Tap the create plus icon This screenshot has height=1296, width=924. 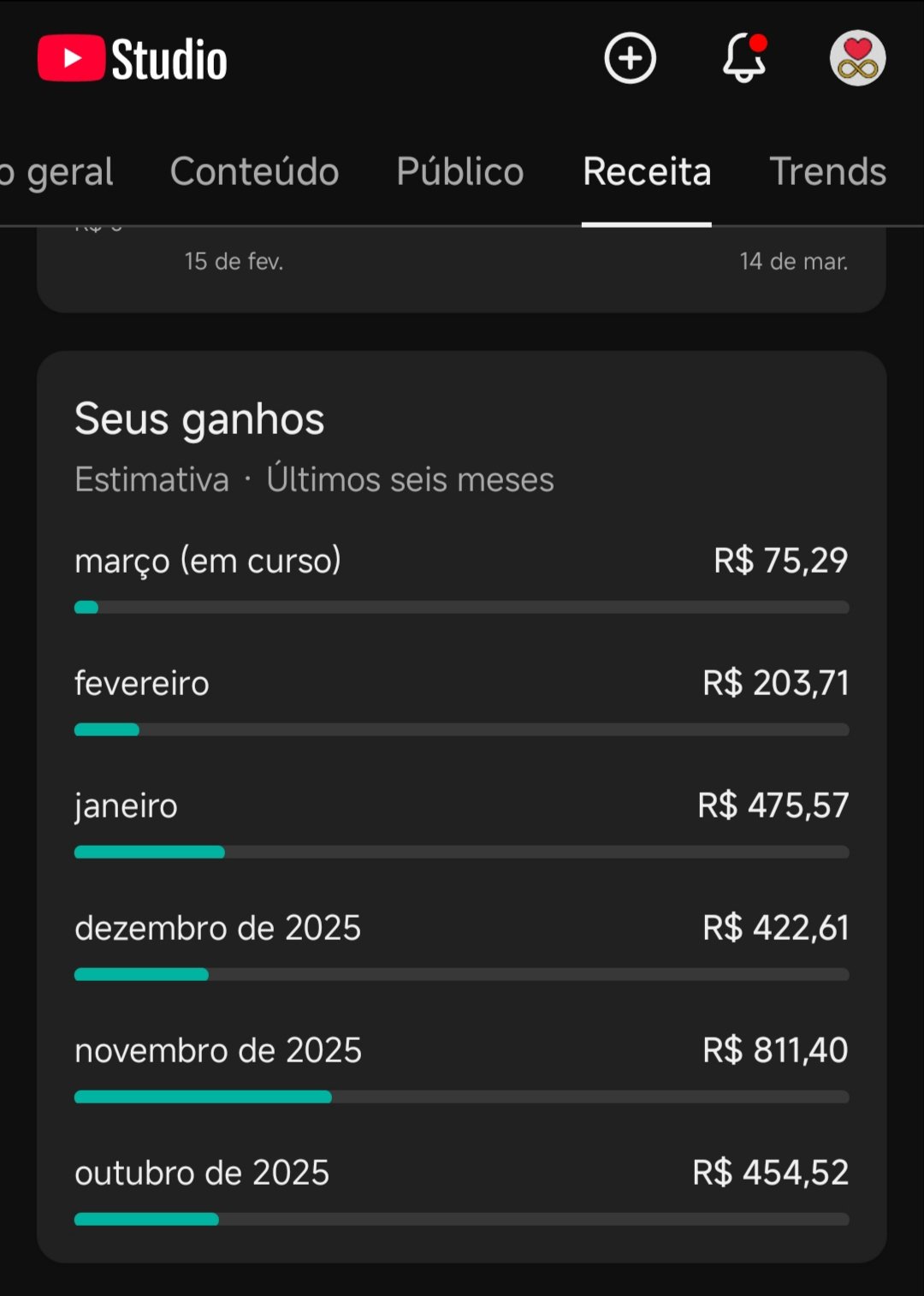pos(630,59)
